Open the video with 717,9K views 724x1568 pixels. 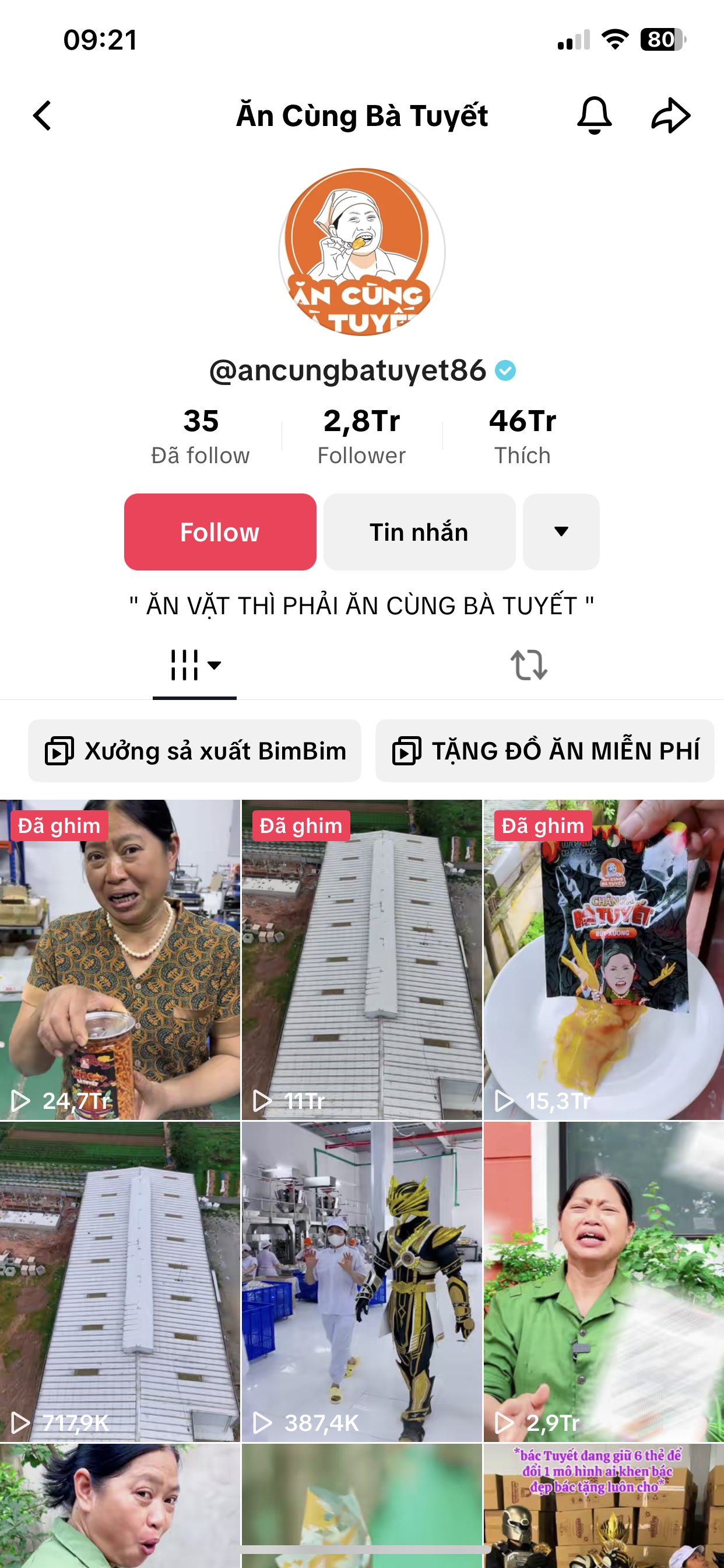[x=120, y=1282]
